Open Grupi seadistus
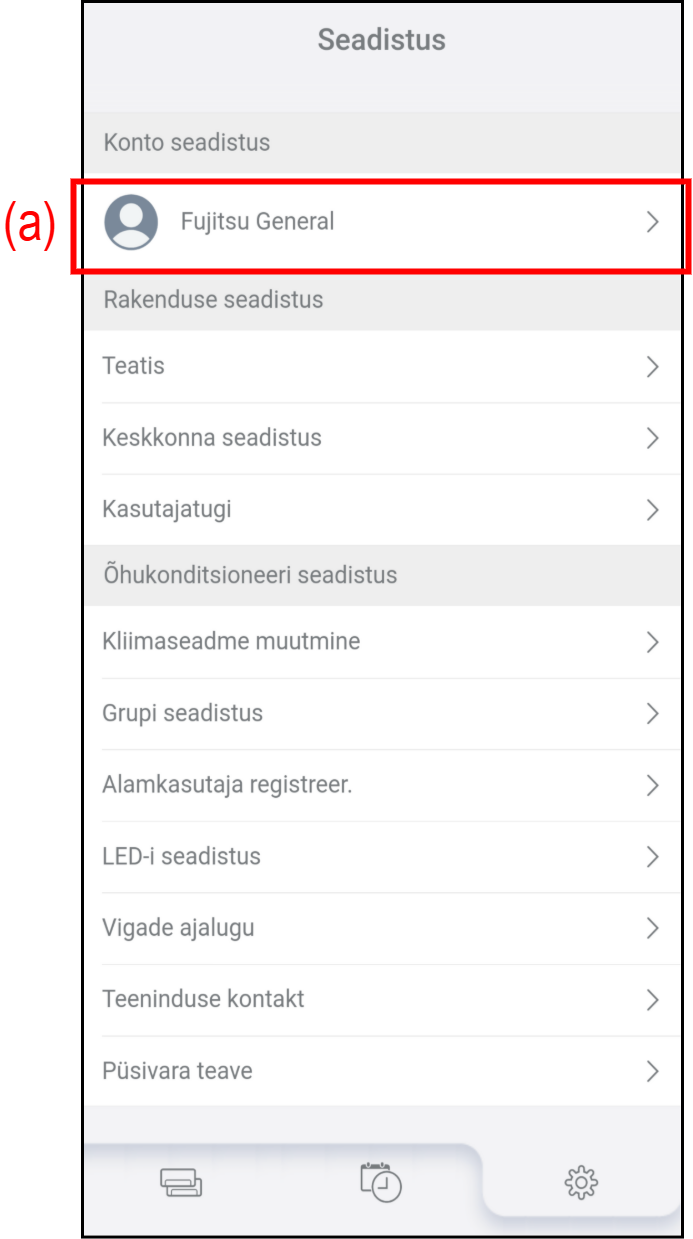This screenshot has width=693, height=1239. [x=382, y=714]
